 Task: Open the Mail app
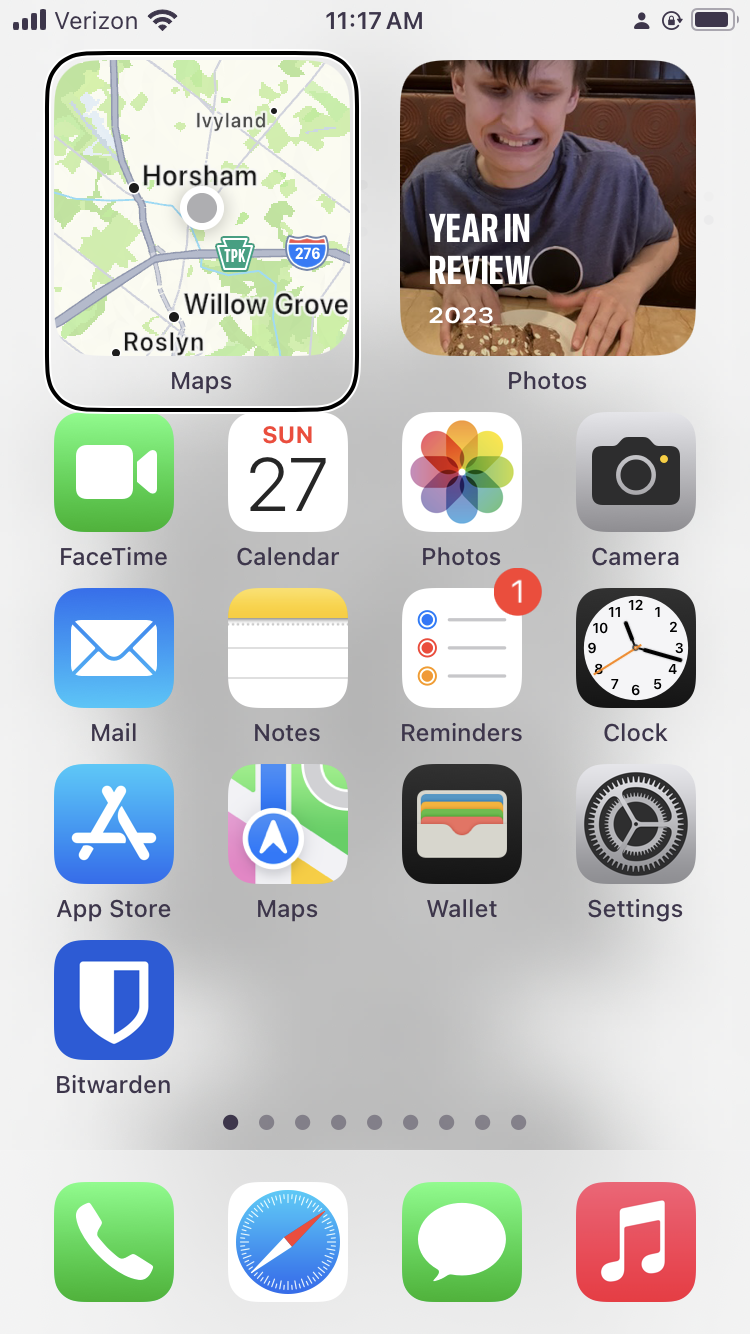coord(114,648)
